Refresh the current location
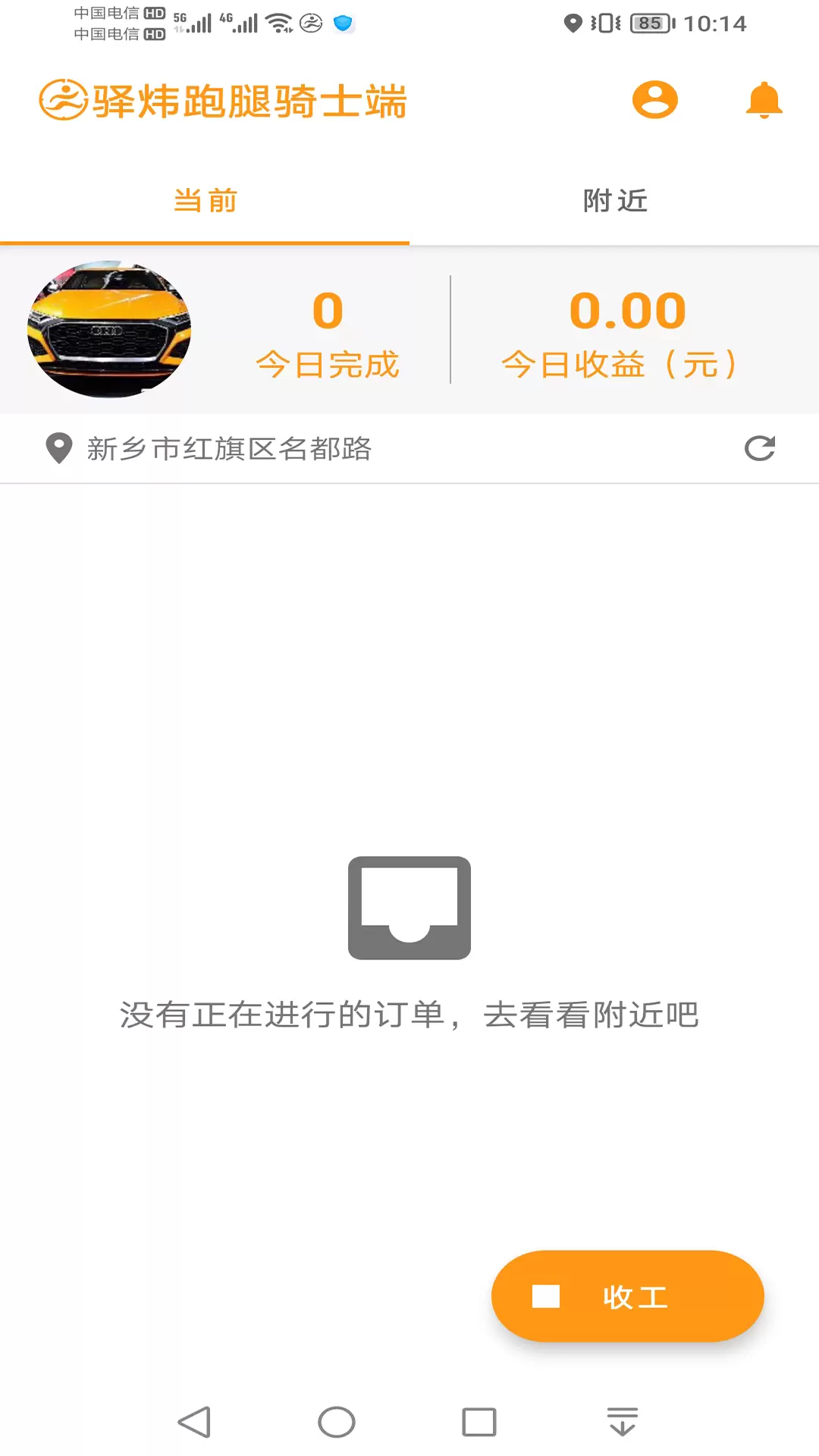 tap(760, 448)
